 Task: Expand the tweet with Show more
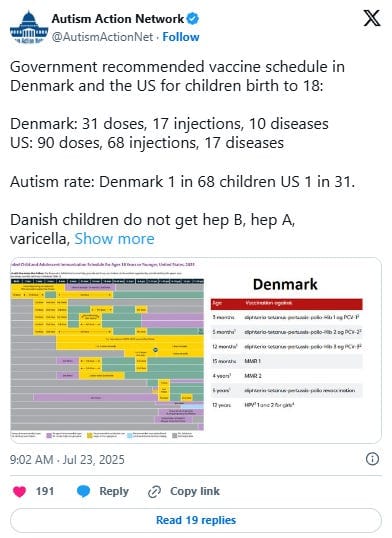pyautogui.click(x=114, y=239)
